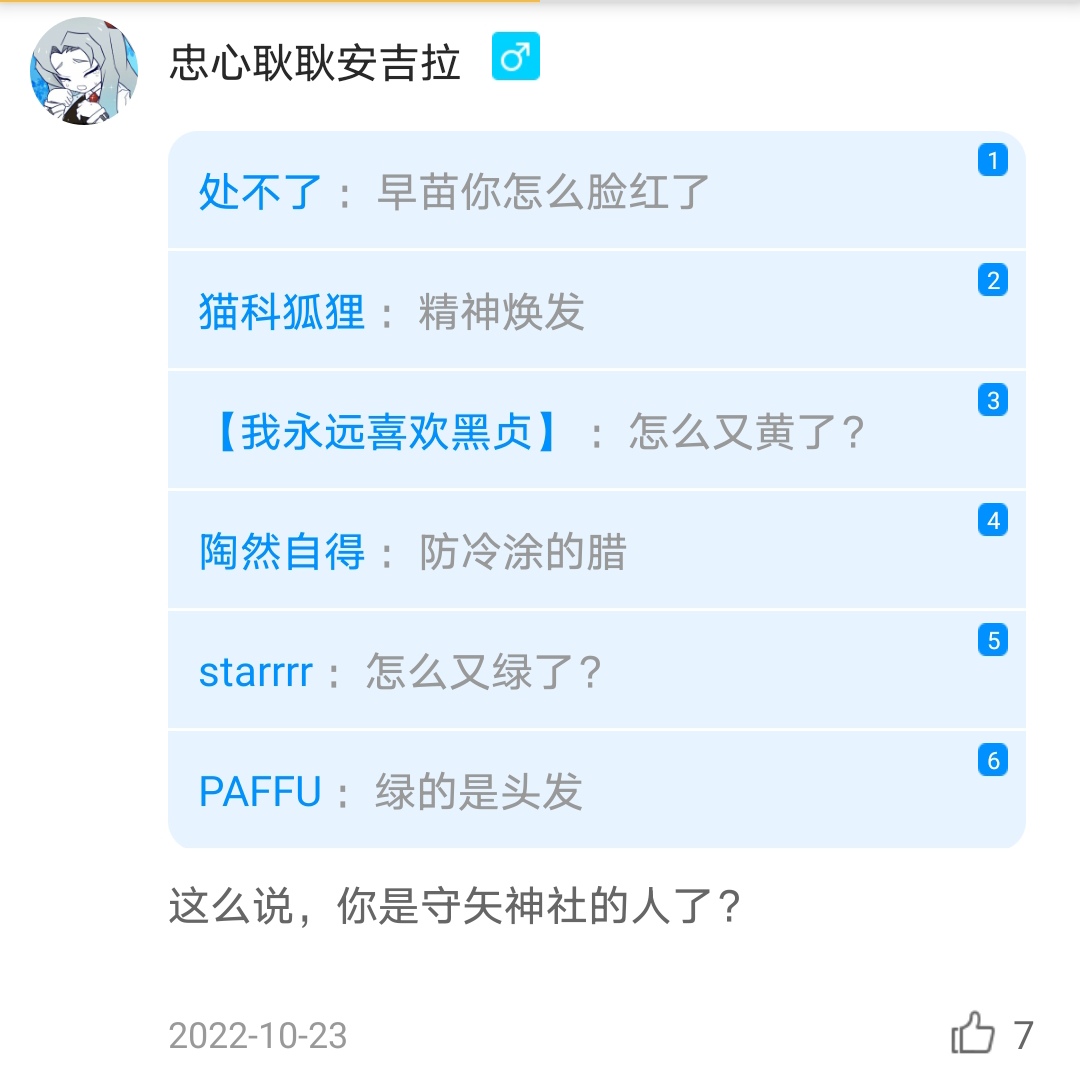
Task: Open 陶然自得's profile link
Action: (282, 552)
